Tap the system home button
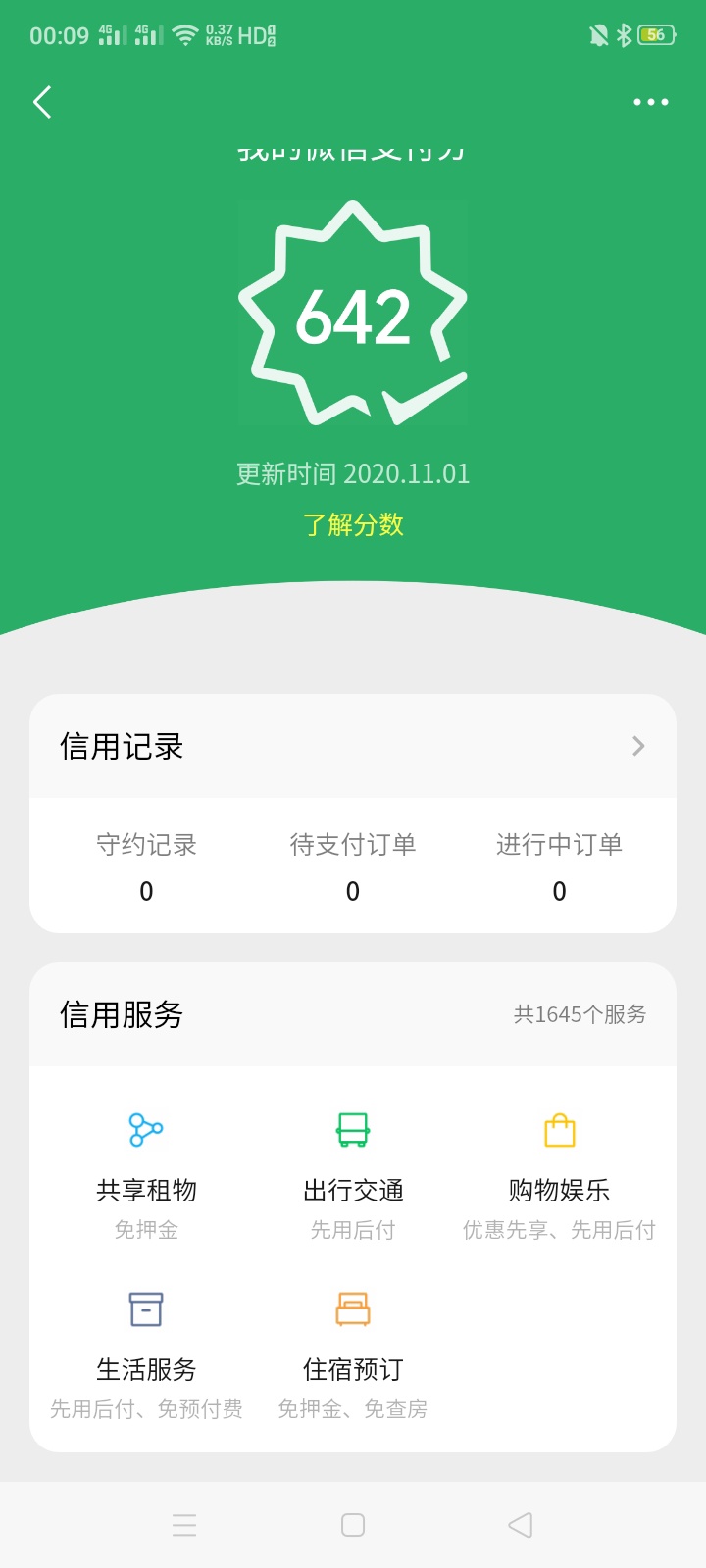The height and width of the screenshot is (1568, 706). (x=353, y=1525)
